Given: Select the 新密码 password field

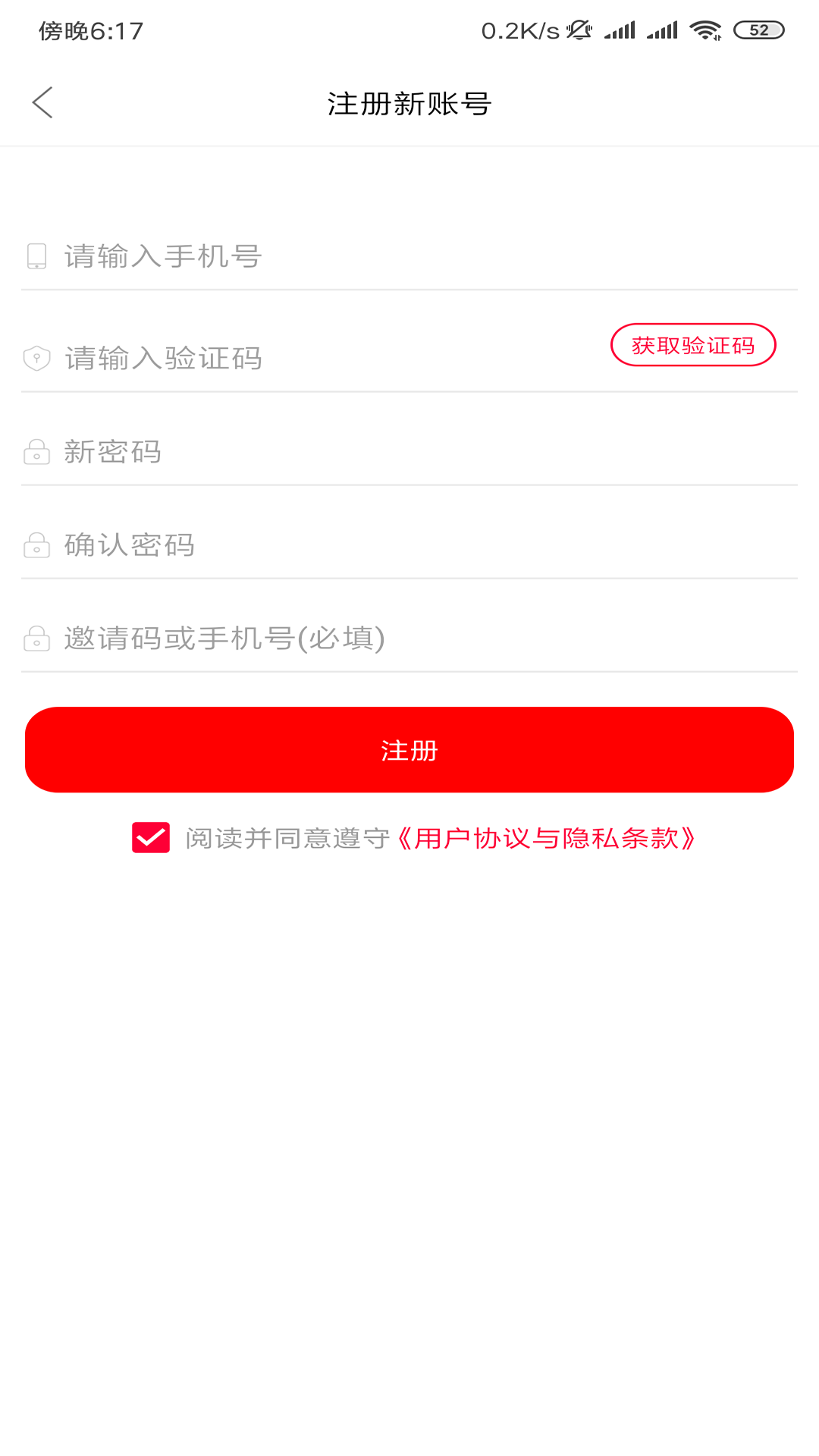Looking at the screenshot, I should 409,452.
